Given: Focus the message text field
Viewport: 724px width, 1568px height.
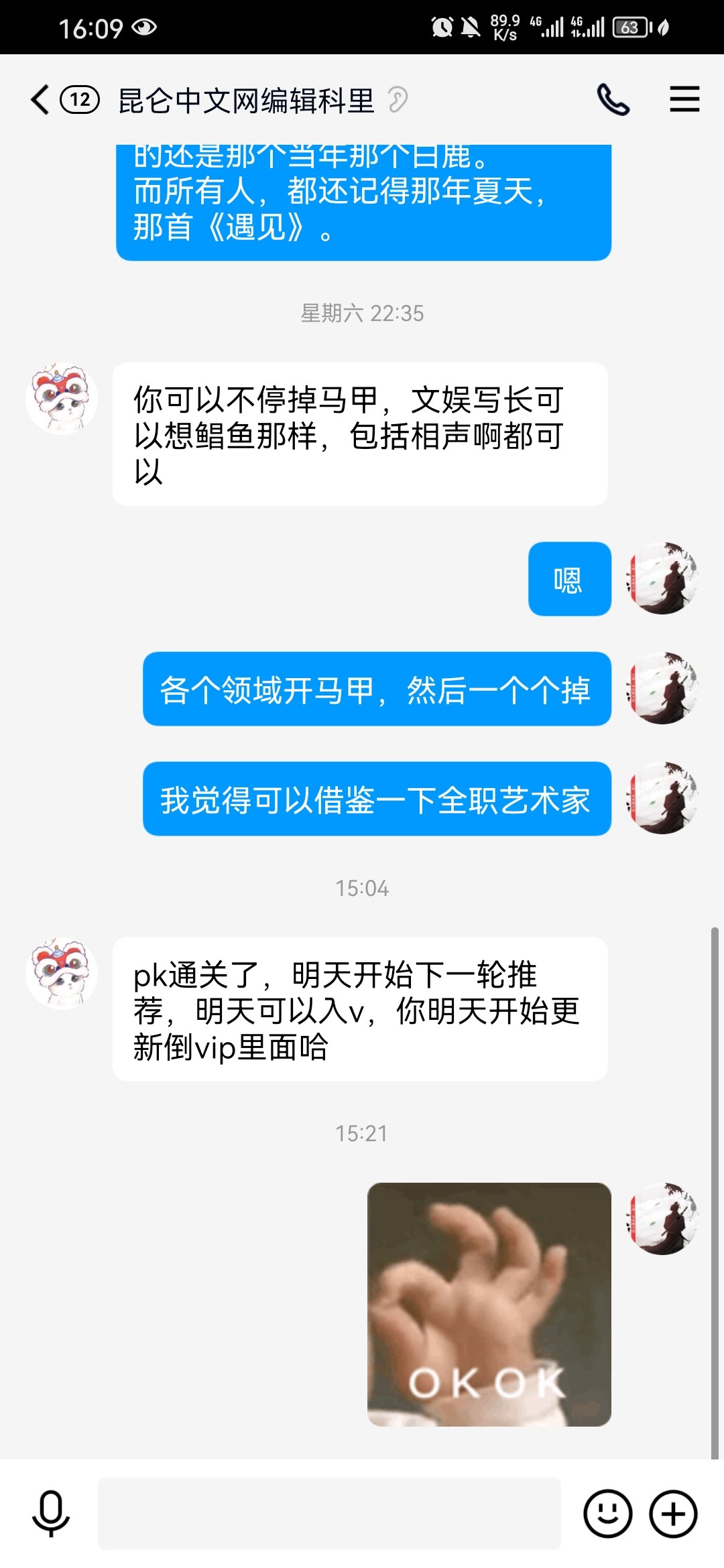Looking at the screenshot, I should [x=329, y=1513].
